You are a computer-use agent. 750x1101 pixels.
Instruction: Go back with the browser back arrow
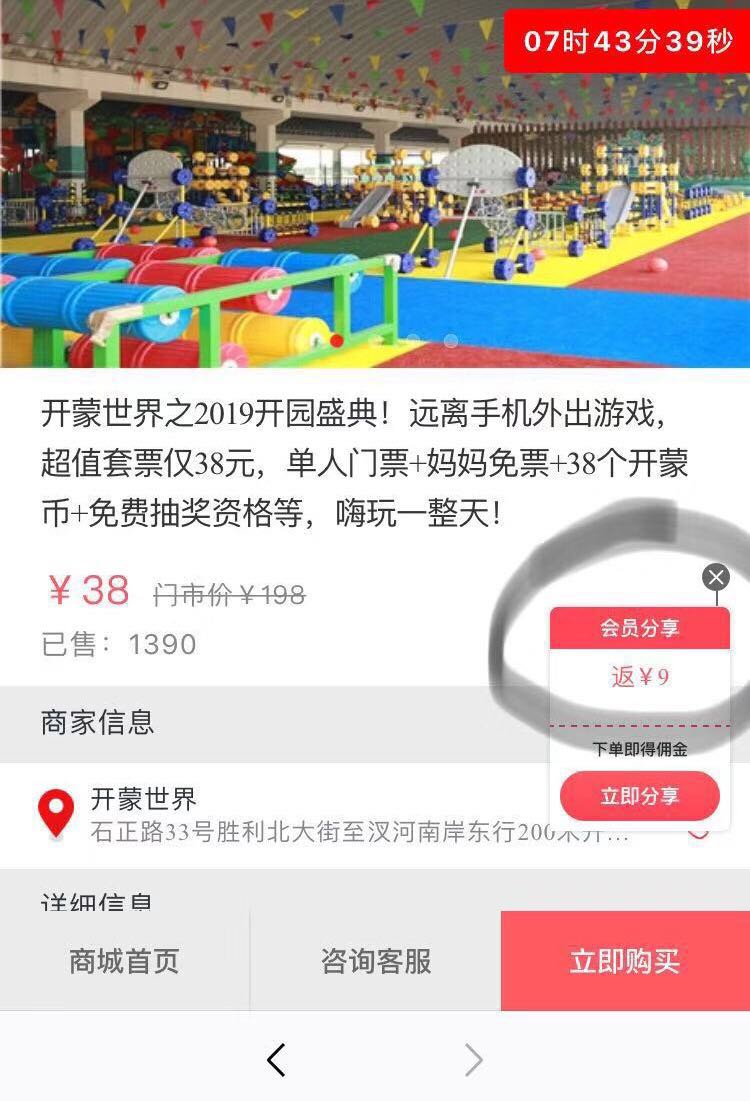(277, 1060)
